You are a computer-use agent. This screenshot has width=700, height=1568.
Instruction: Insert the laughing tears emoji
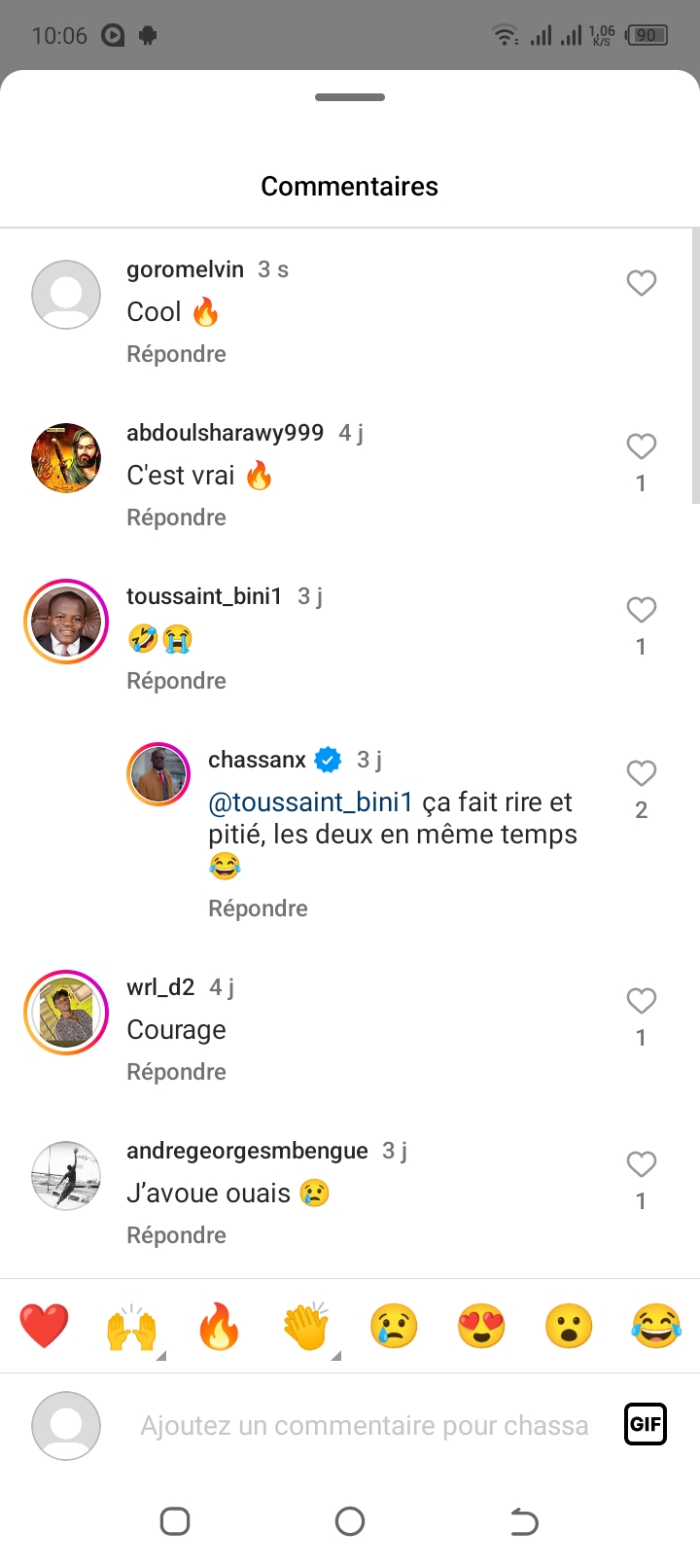pyautogui.click(x=656, y=1326)
